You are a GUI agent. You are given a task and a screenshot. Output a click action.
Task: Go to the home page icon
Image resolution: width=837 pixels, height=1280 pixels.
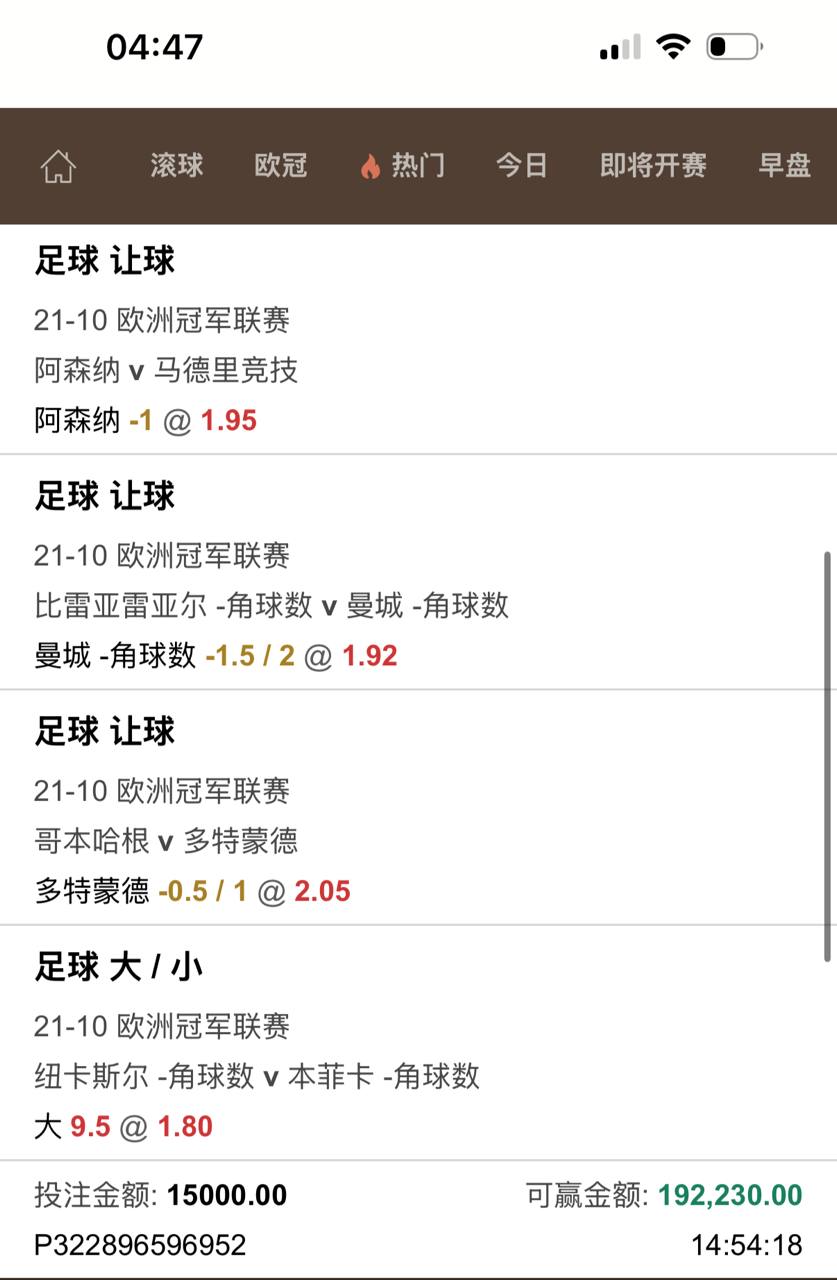click(58, 166)
